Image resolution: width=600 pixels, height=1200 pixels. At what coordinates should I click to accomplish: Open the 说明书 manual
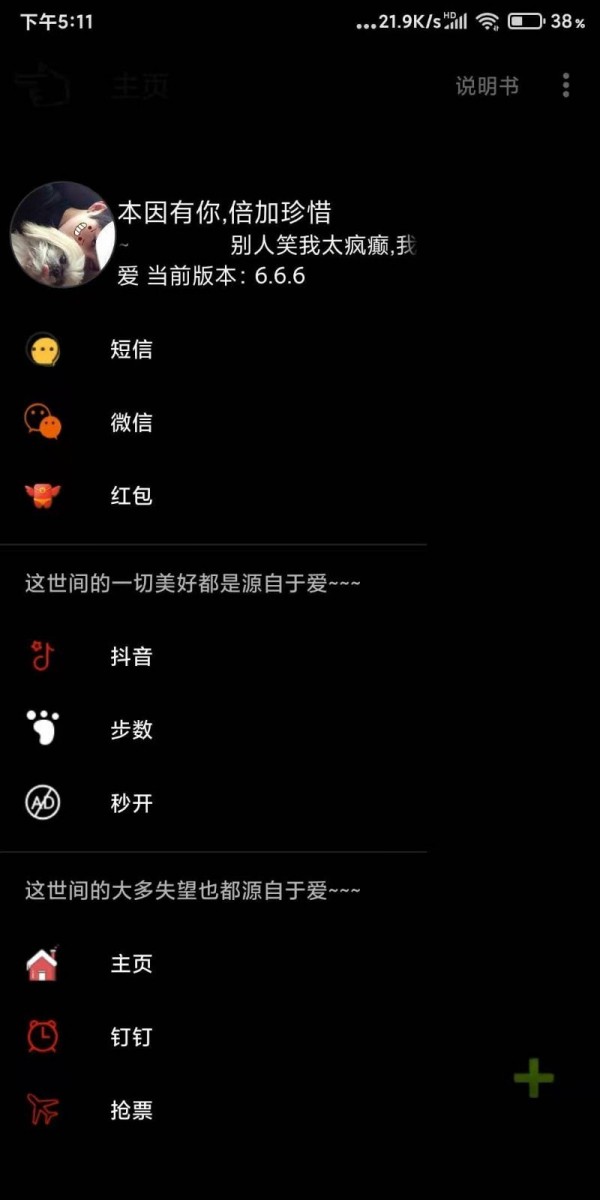(x=487, y=86)
